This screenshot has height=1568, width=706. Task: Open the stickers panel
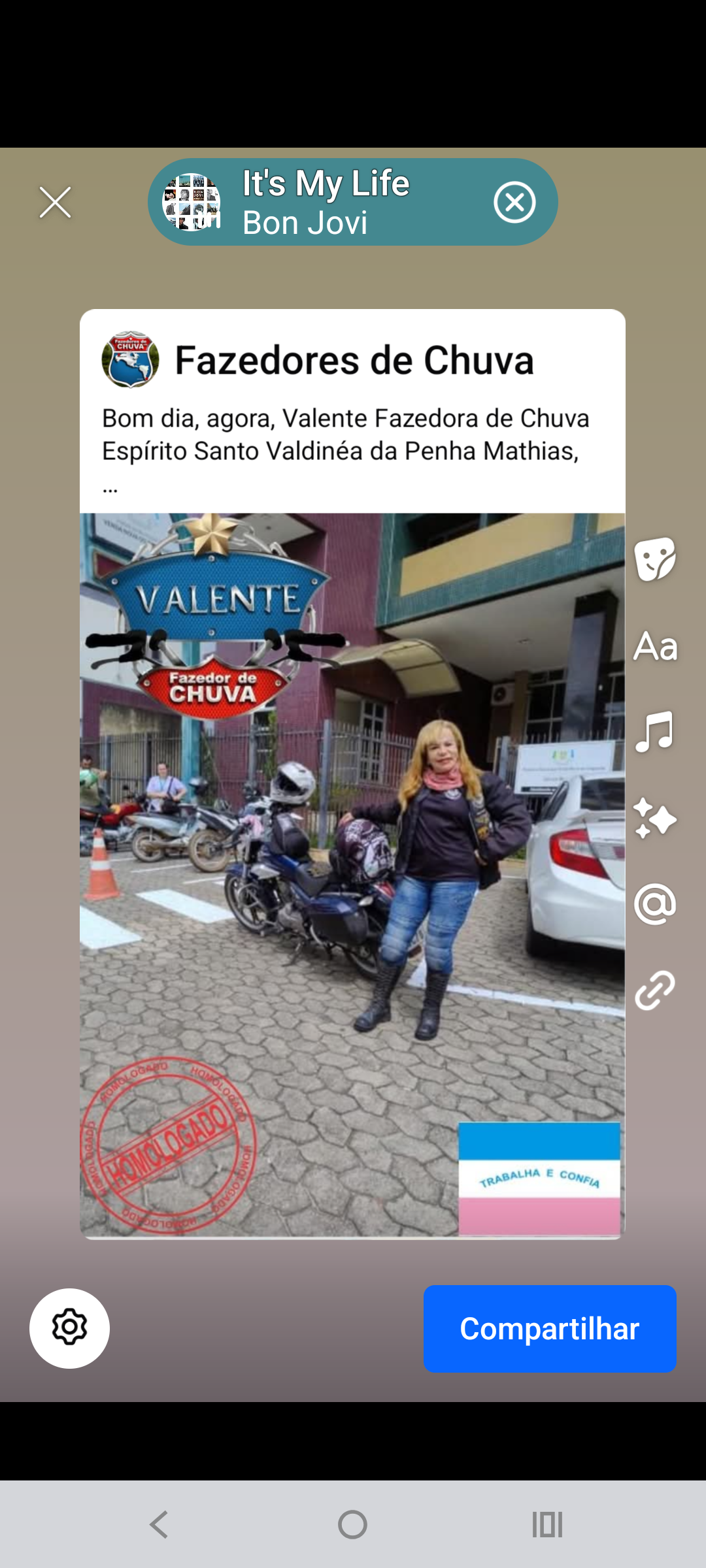[x=655, y=559]
